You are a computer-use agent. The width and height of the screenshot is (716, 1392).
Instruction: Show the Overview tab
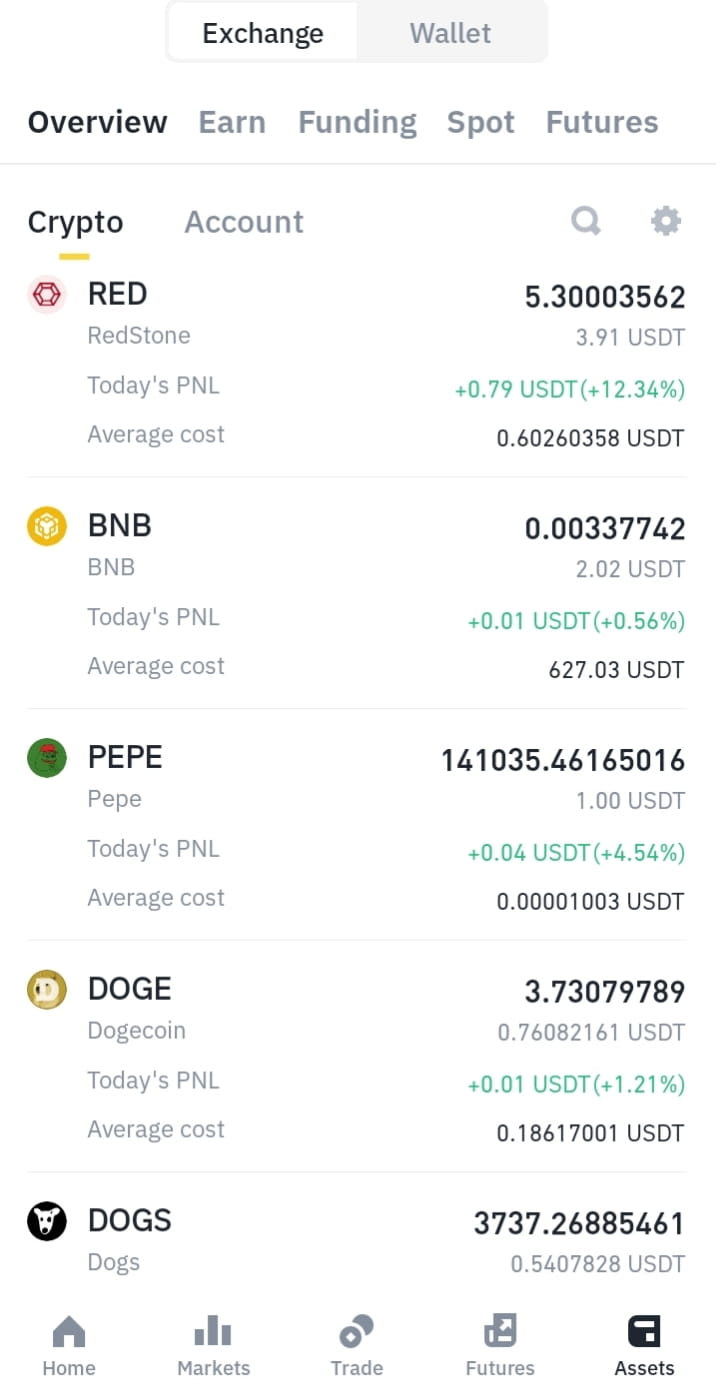(97, 122)
